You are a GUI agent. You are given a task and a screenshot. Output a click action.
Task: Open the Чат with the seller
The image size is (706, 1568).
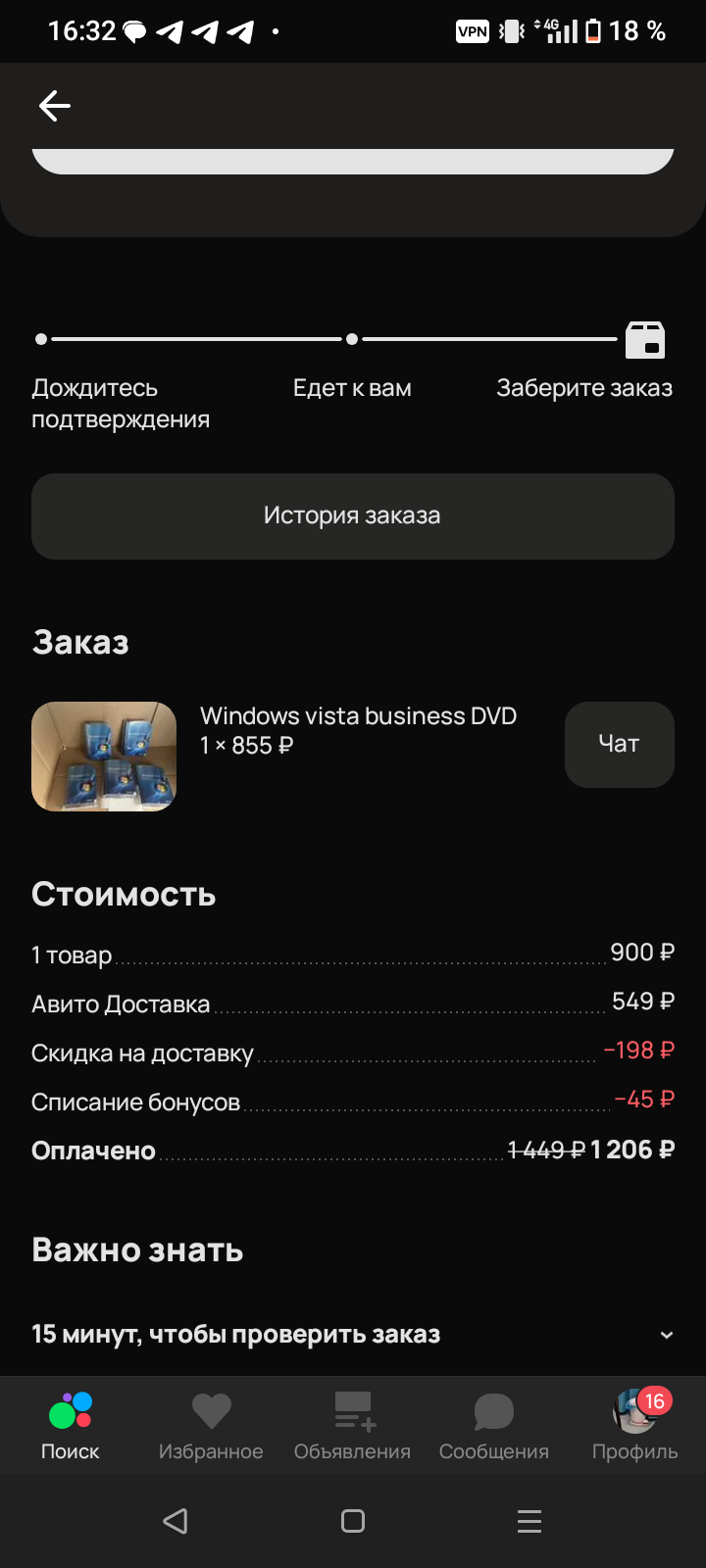619,744
